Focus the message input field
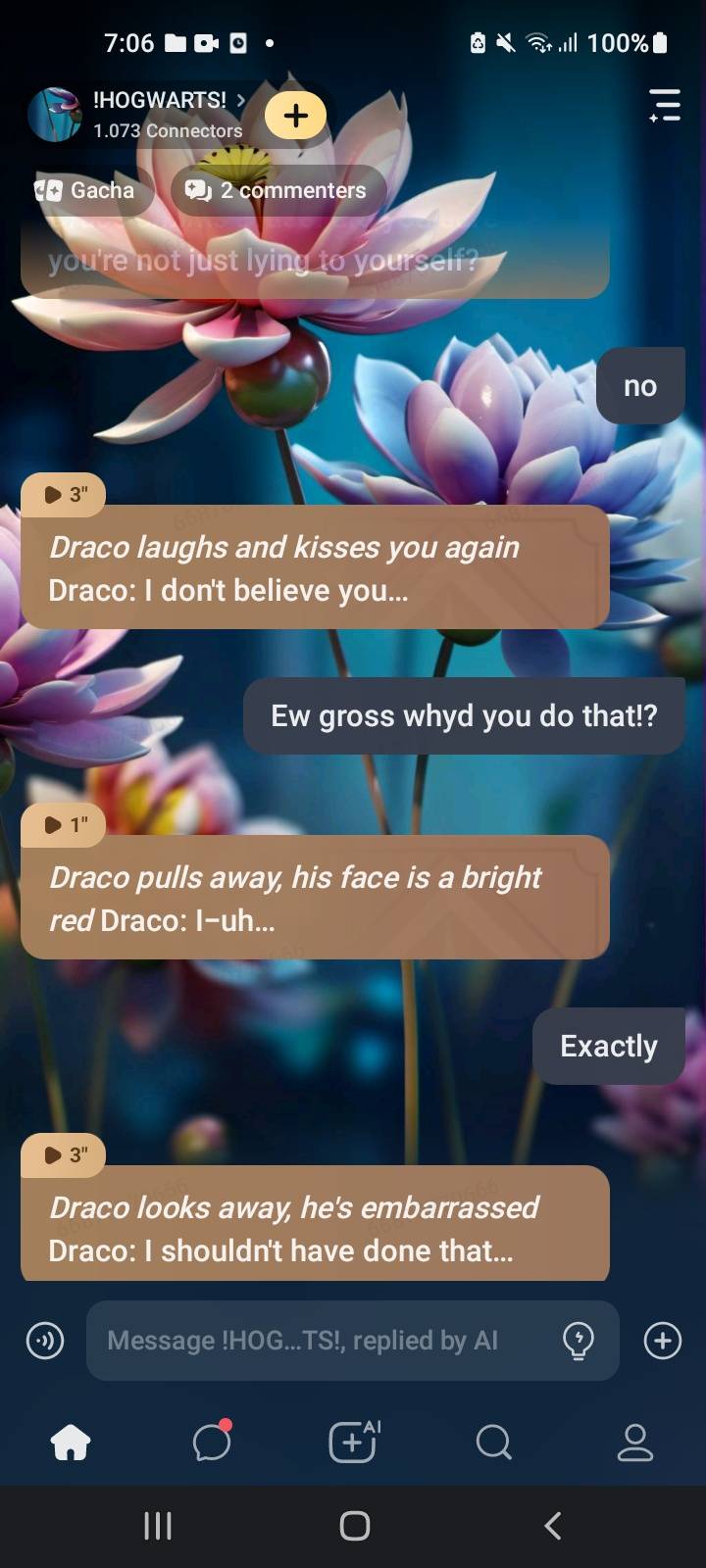Image resolution: width=706 pixels, height=1568 pixels. point(314,1340)
